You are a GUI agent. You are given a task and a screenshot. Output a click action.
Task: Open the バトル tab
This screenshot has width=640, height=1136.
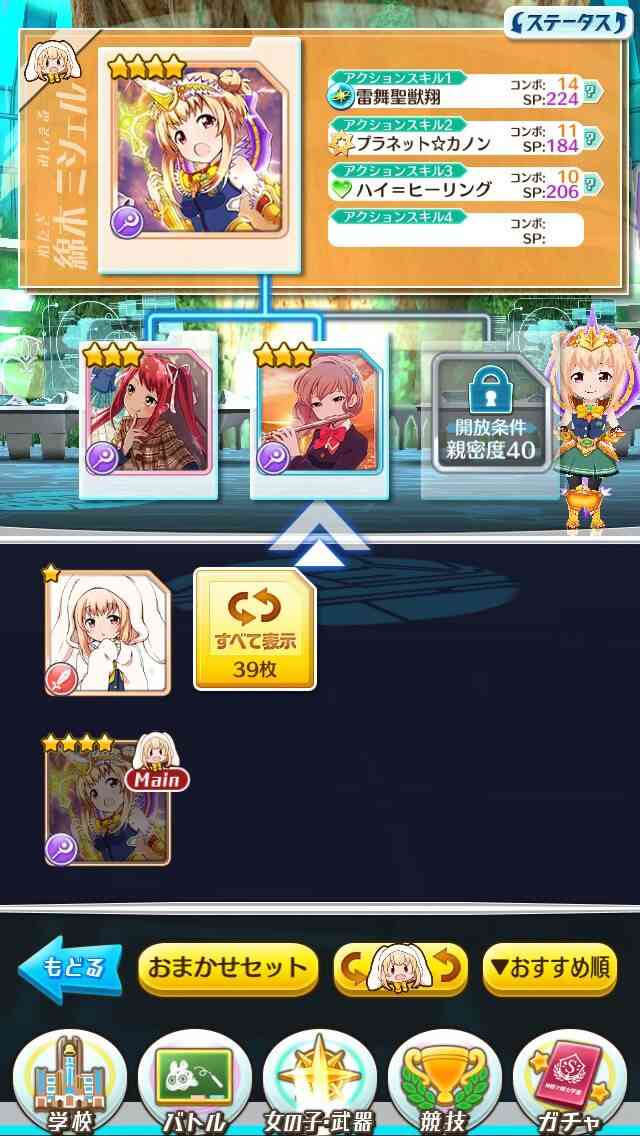[x=194, y=1081]
